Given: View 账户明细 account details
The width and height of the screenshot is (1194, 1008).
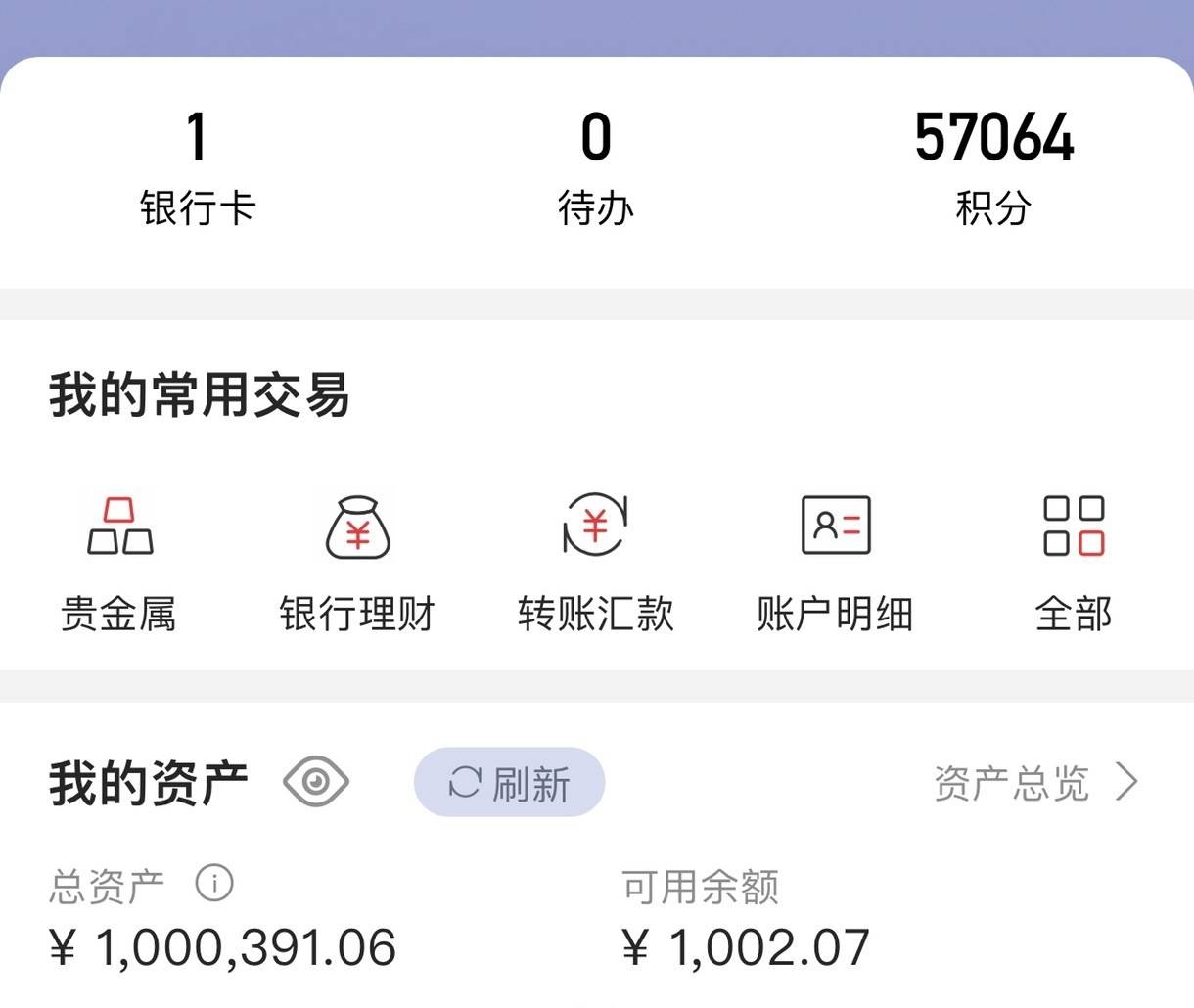Looking at the screenshot, I should pyautogui.click(x=835, y=564).
